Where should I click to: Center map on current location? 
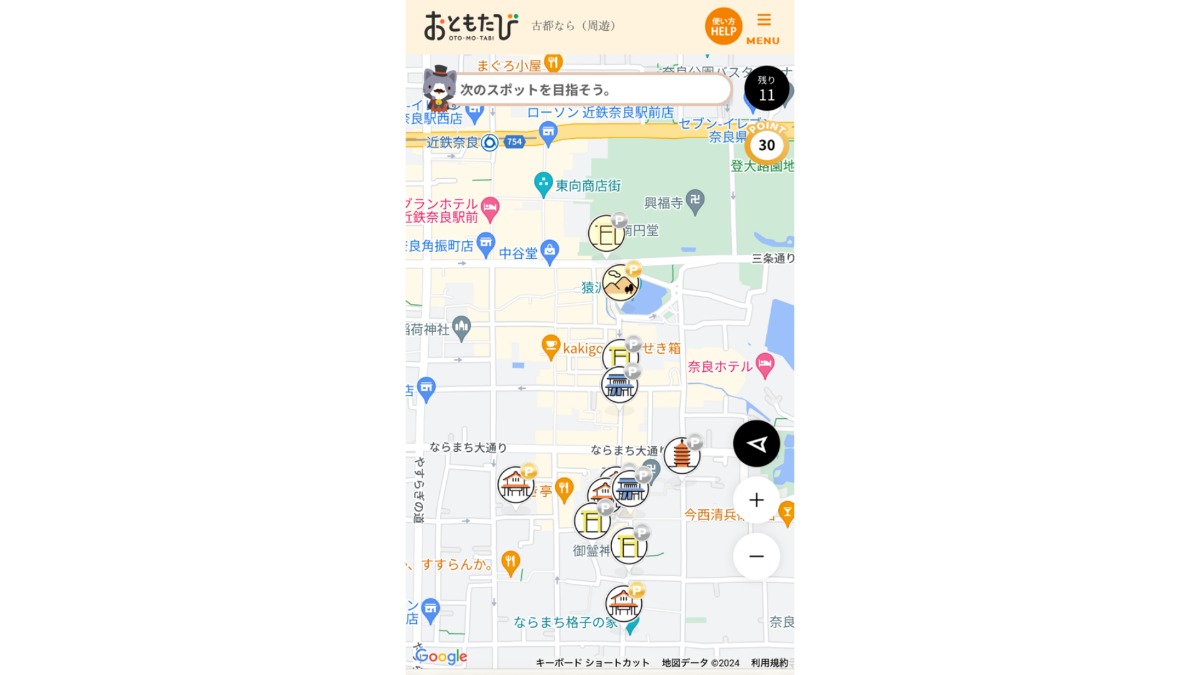click(x=756, y=444)
